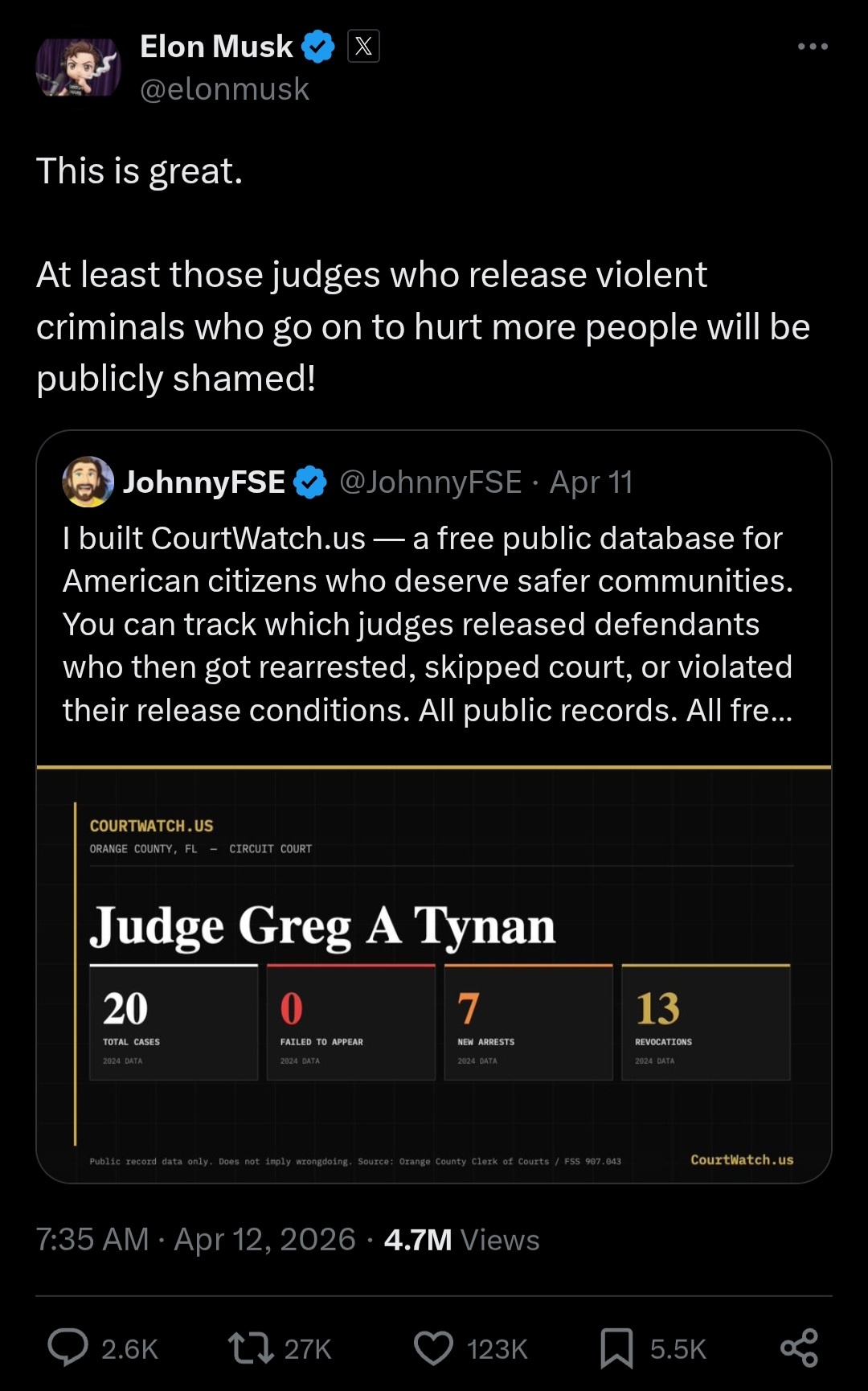This screenshot has height=1391, width=868.
Task: Reply to Elon Musk's post
Action: coord(68,1348)
